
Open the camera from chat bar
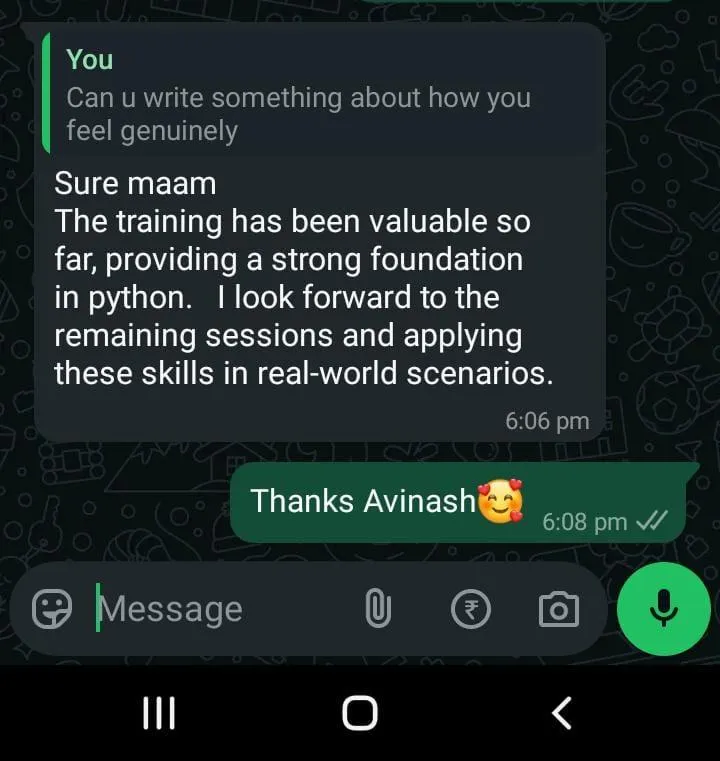(559, 609)
